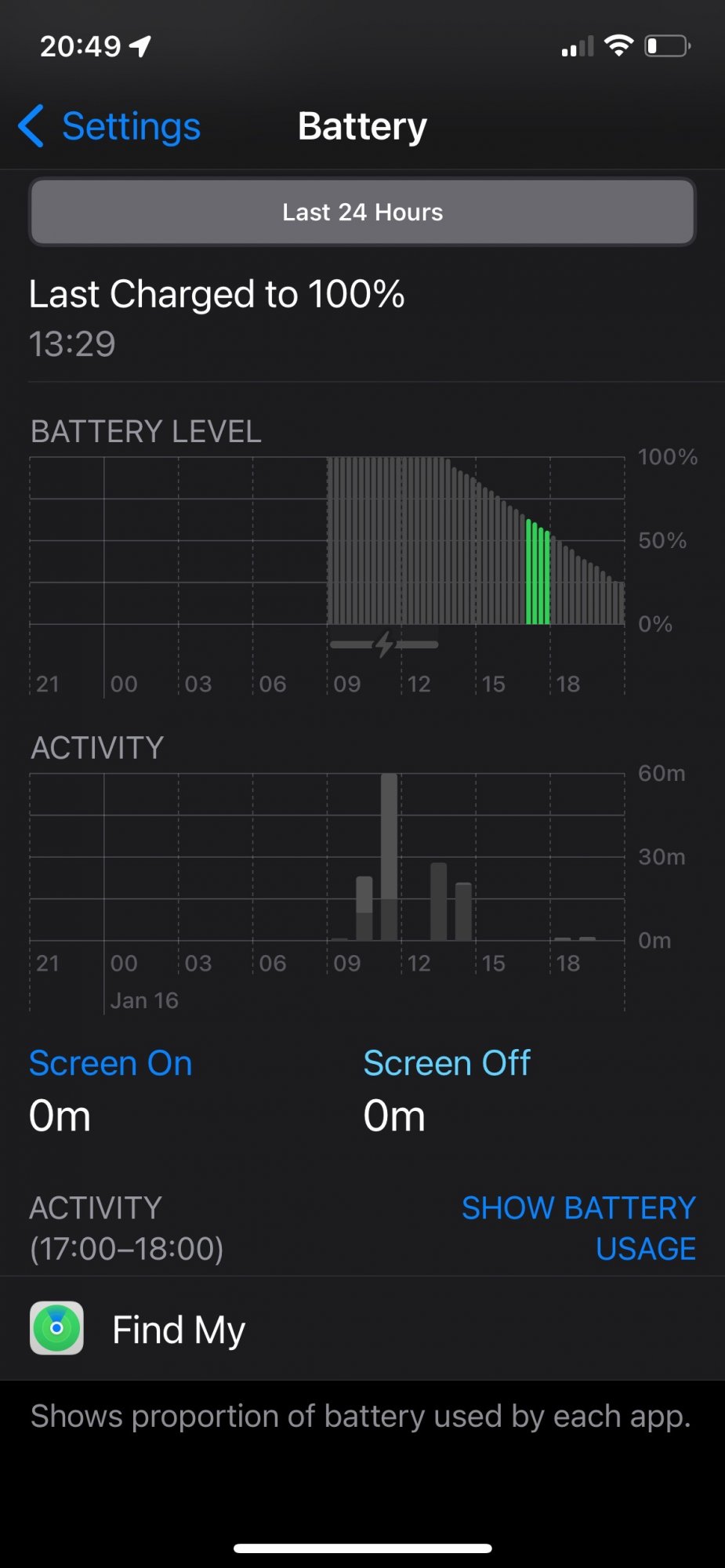Open the Find My app row
Image resolution: width=725 pixels, height=1568 pixels.
click(x=362, y=1330)
